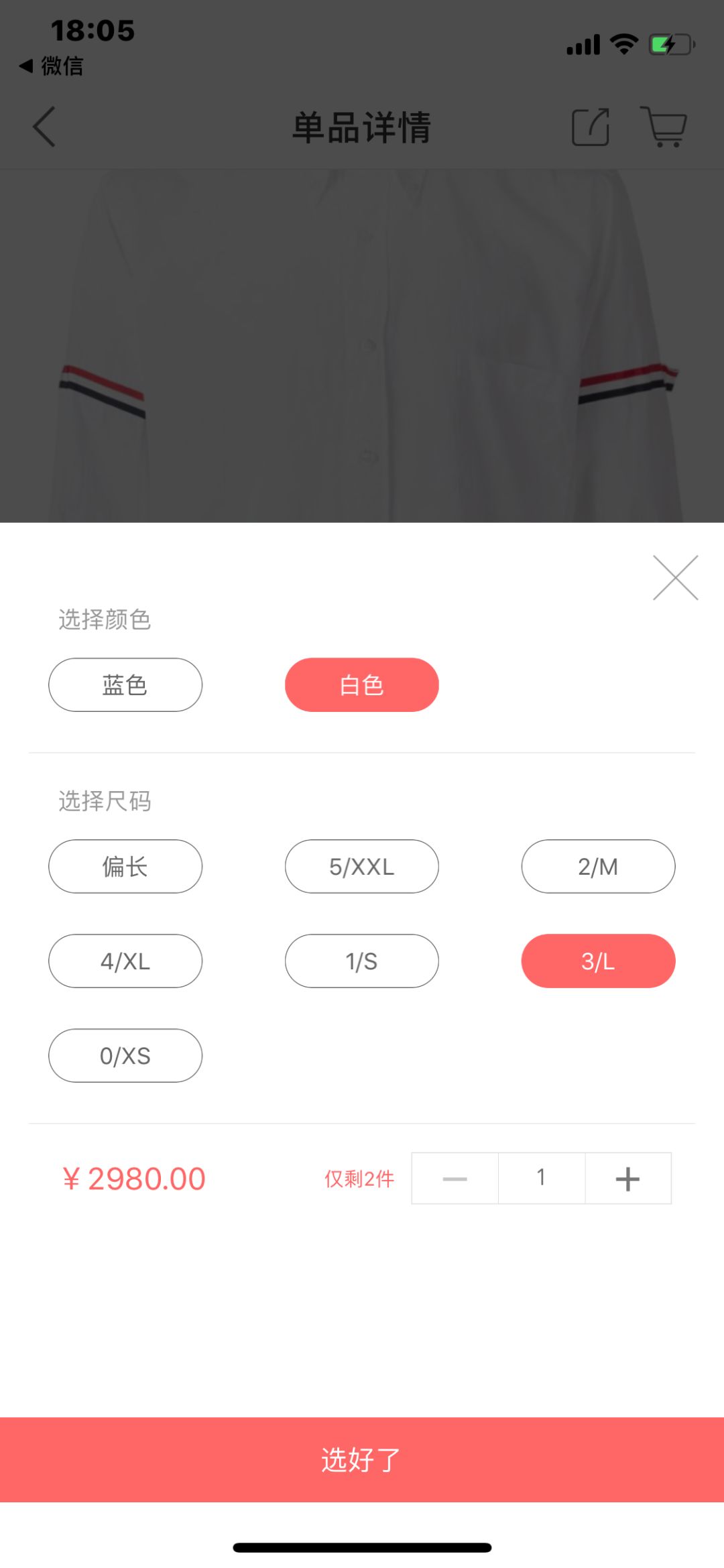Tap the plus icon to increase quantity
This screenshot has height=1568, width=724.
click(x=627, y=1178)
